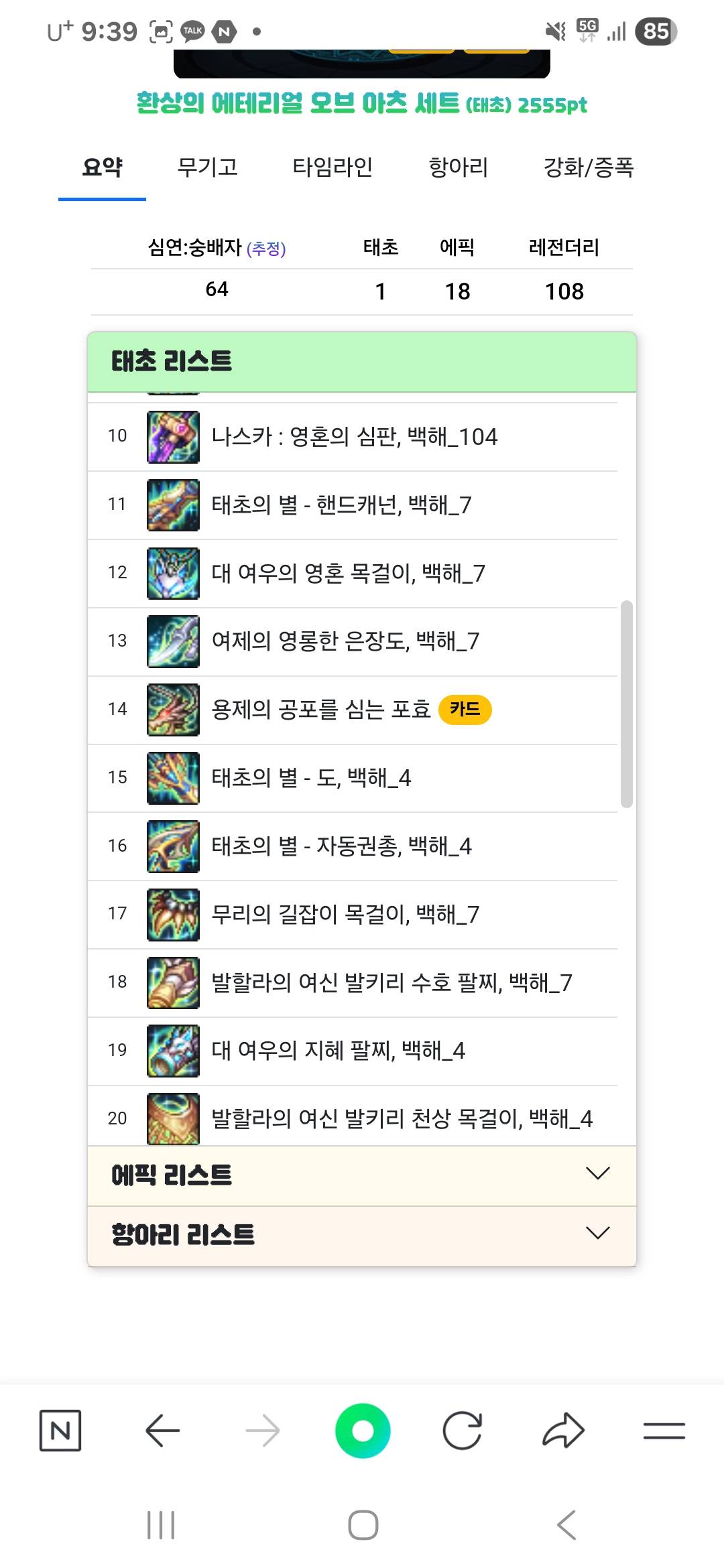Go to the 강화/증폭 tab
The height and width of the screenshot is (1568, 724).
pyautogui.click(x=589, y=167)
